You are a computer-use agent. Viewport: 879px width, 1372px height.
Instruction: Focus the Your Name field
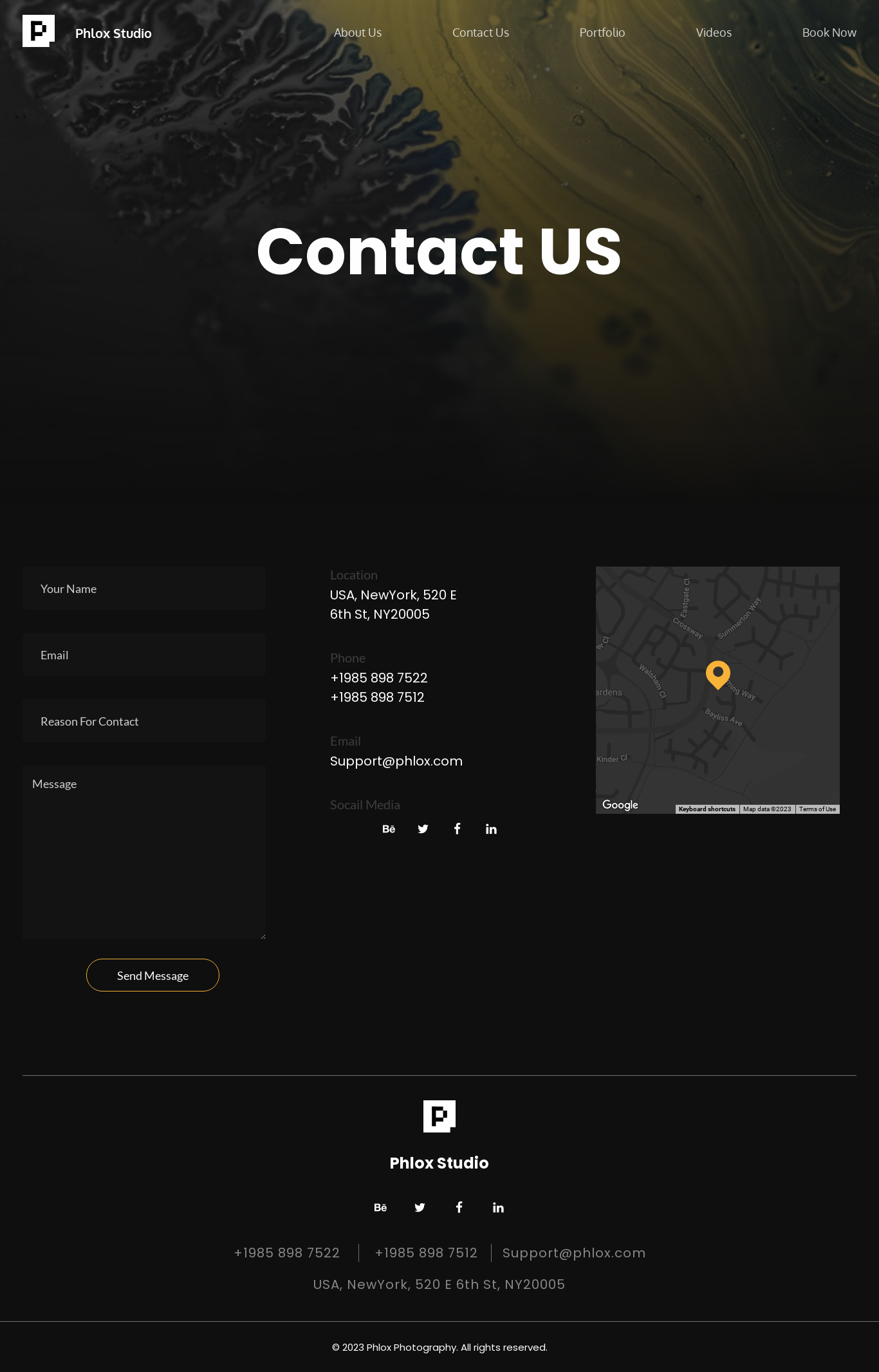(143, 588)
